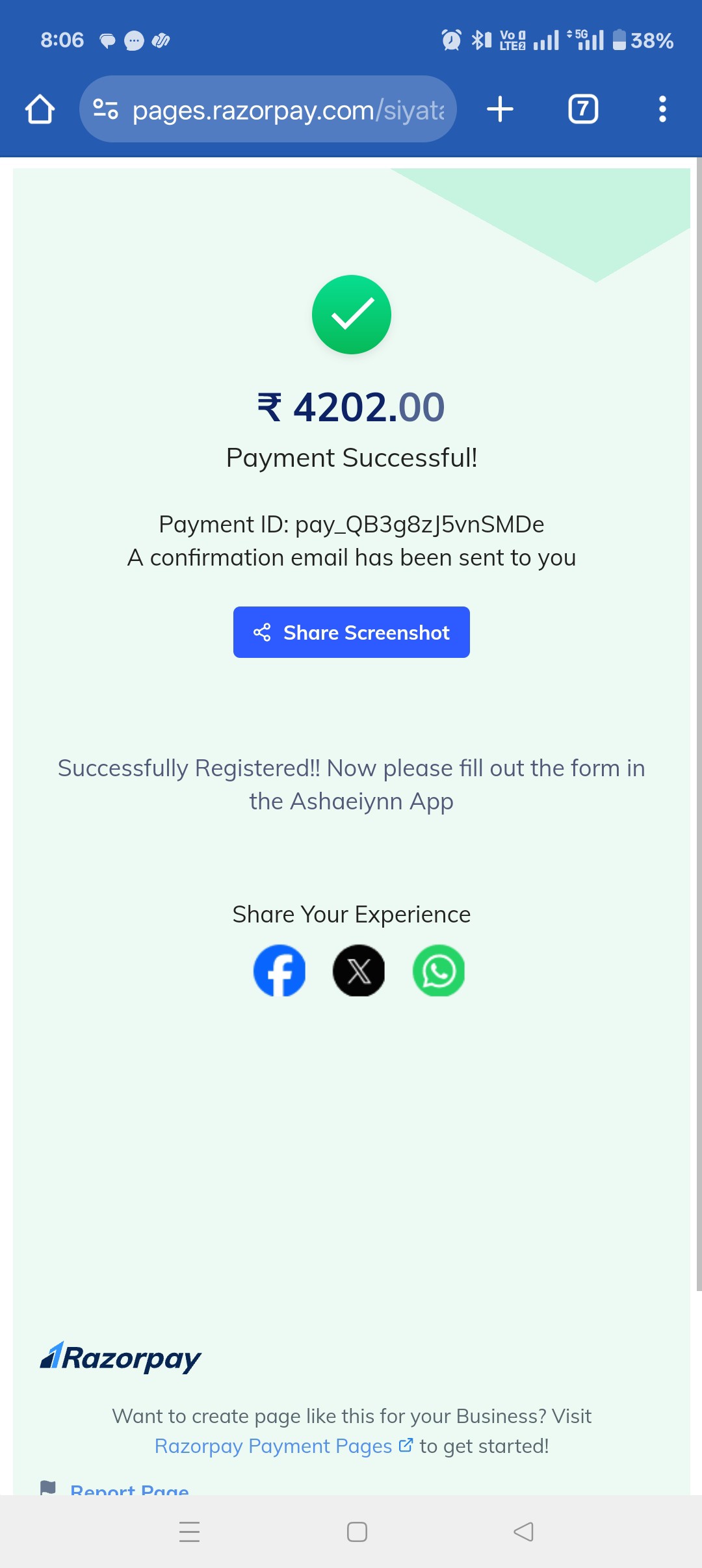Tap the Share Screenshot button
Viewport: 702px width, 1568px height.
(352, 632)
